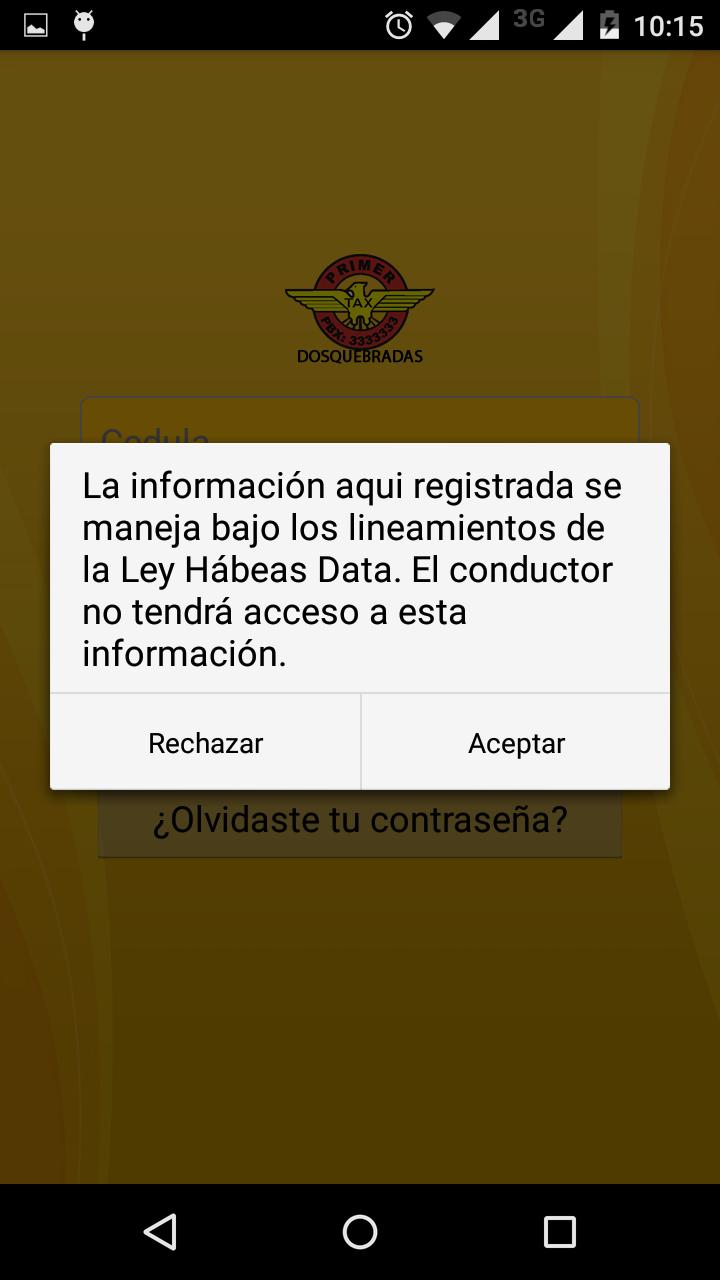Screen dimensions: 720x1280
Task: Accept the Hábeas Data notice
Action: [516, 741]
